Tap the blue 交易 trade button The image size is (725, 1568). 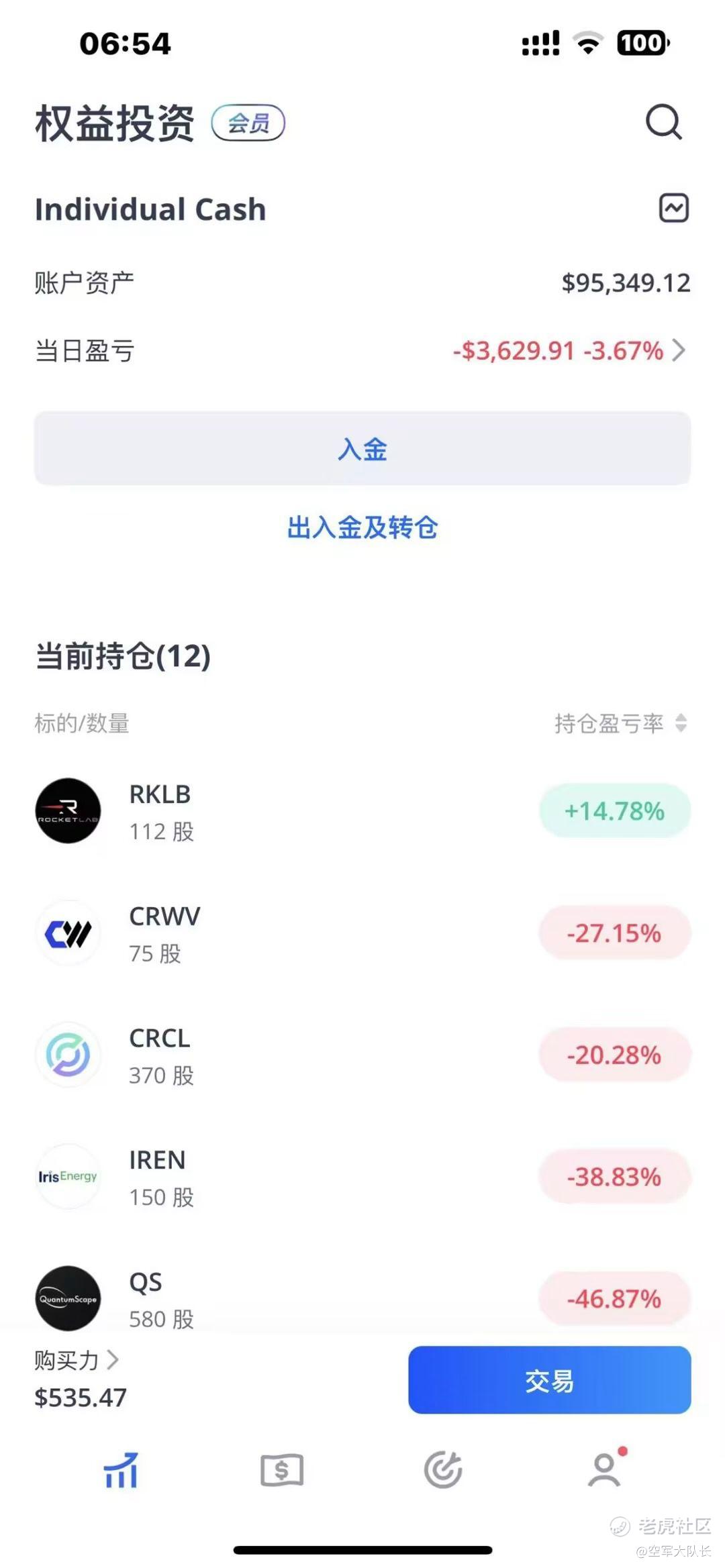tap(549, 1380)
